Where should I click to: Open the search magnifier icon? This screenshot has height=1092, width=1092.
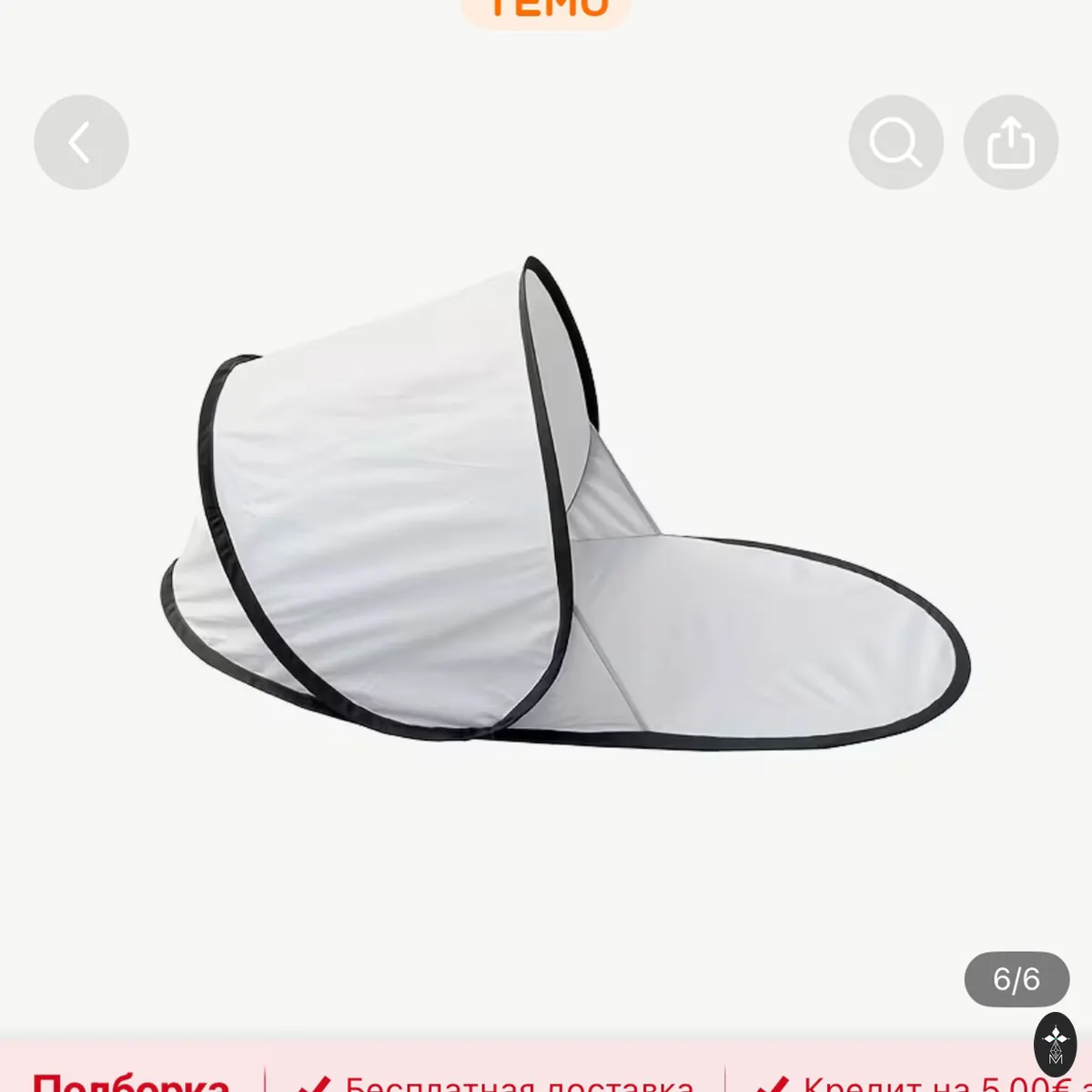(895, 142)
